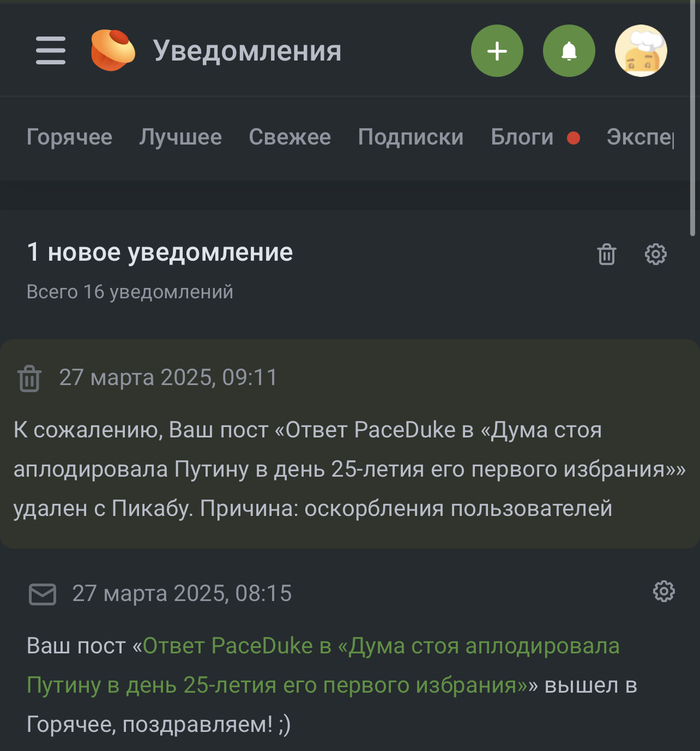The width and height of the screenshot is (700, 751).
Task: Delete the 09:11 post removal notification
Action: click(30, 378)
